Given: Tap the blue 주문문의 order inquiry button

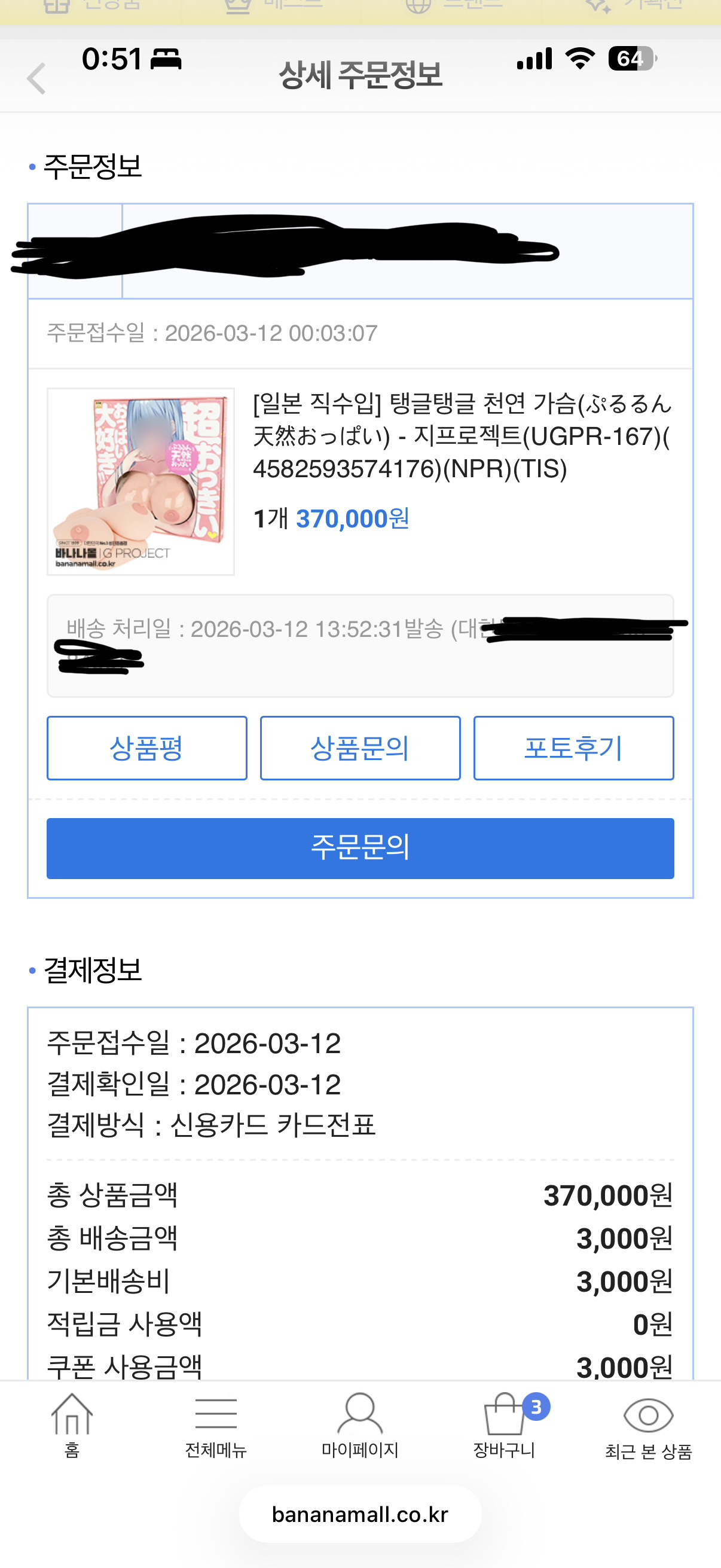Looking at the screenshot, I should [x=360, y=848].
